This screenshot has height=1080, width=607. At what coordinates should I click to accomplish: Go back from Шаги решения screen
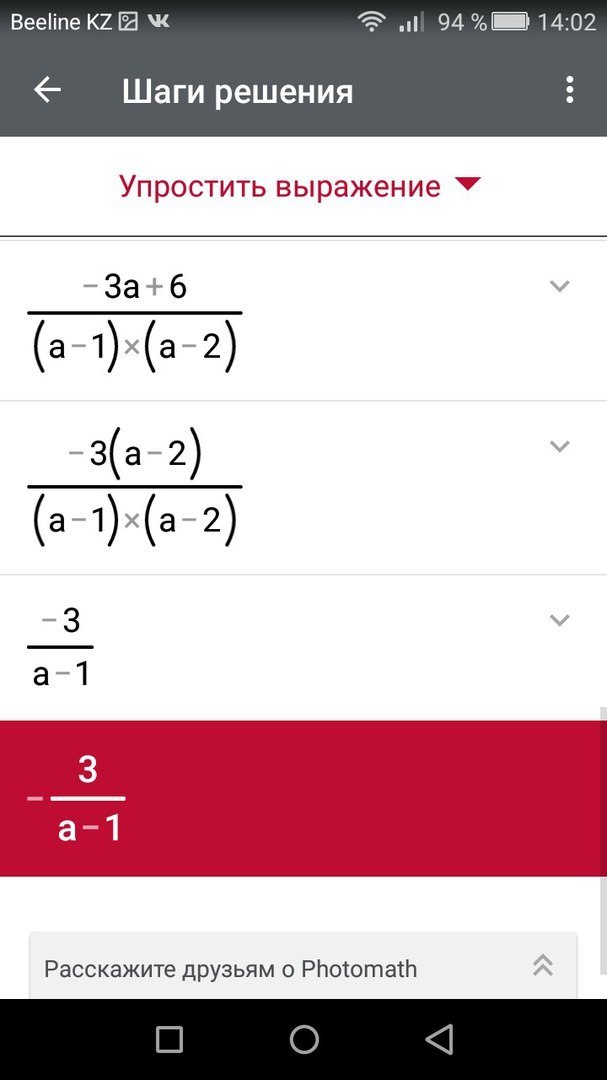pyautogui.click(x=47, y=91)
